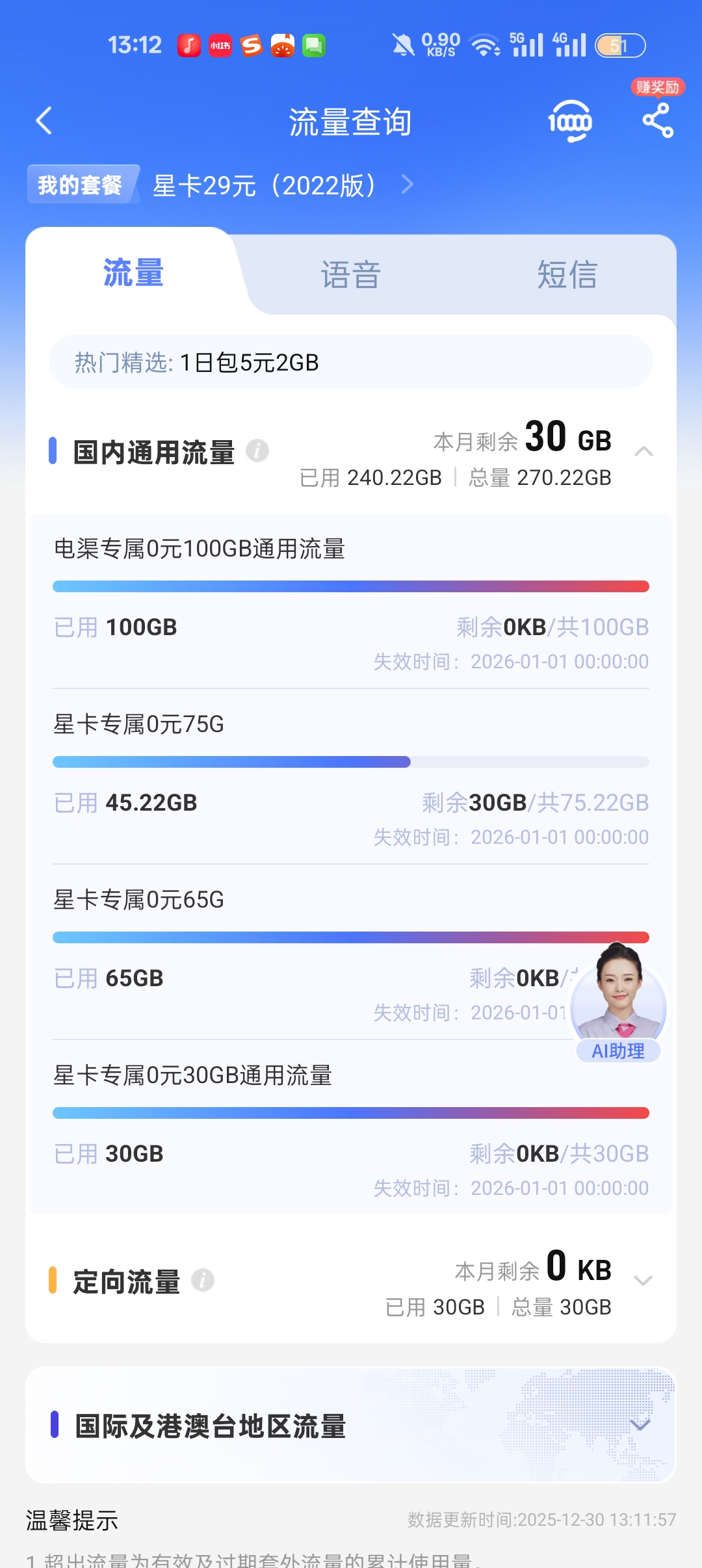Go back from the 流量查询 page

44,121
